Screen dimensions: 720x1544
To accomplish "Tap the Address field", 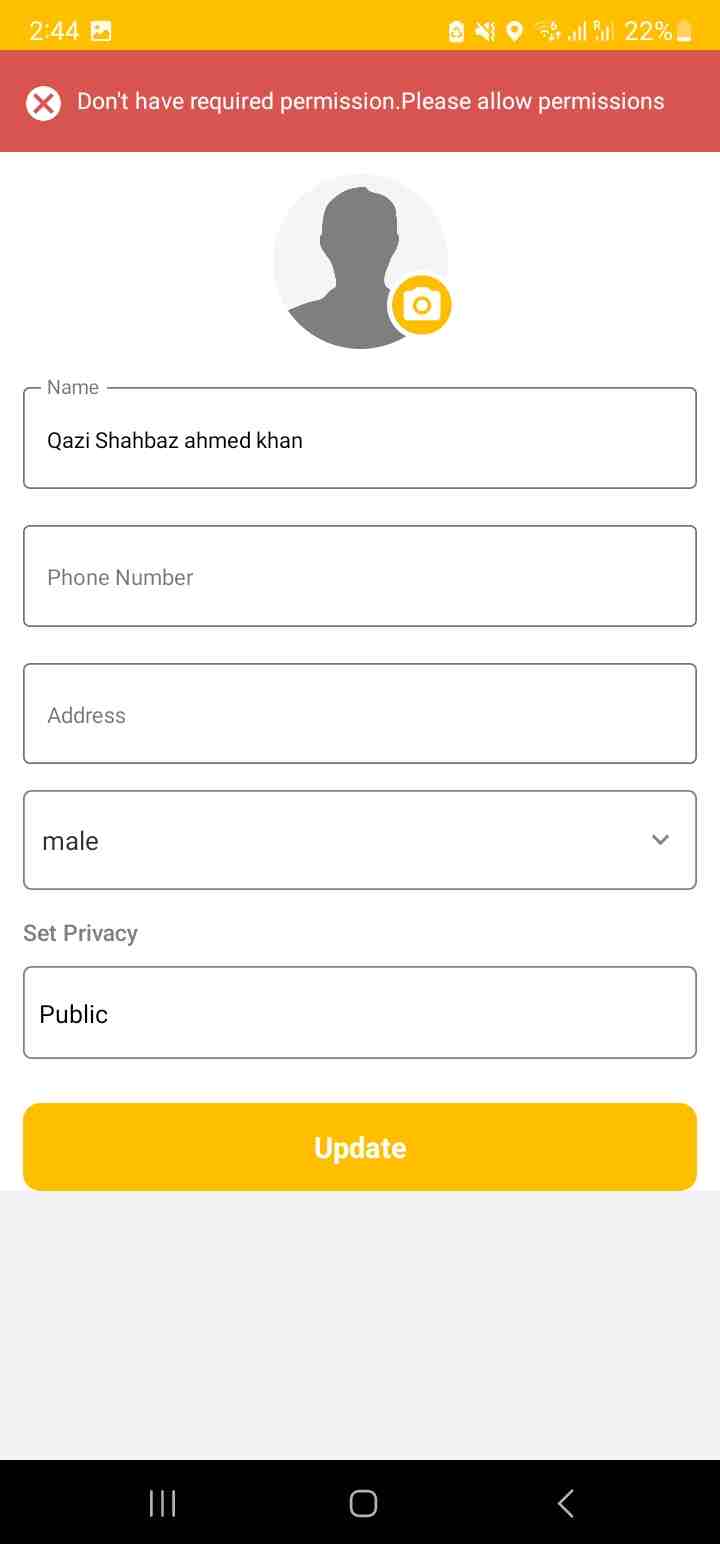I will coord(360,714).
